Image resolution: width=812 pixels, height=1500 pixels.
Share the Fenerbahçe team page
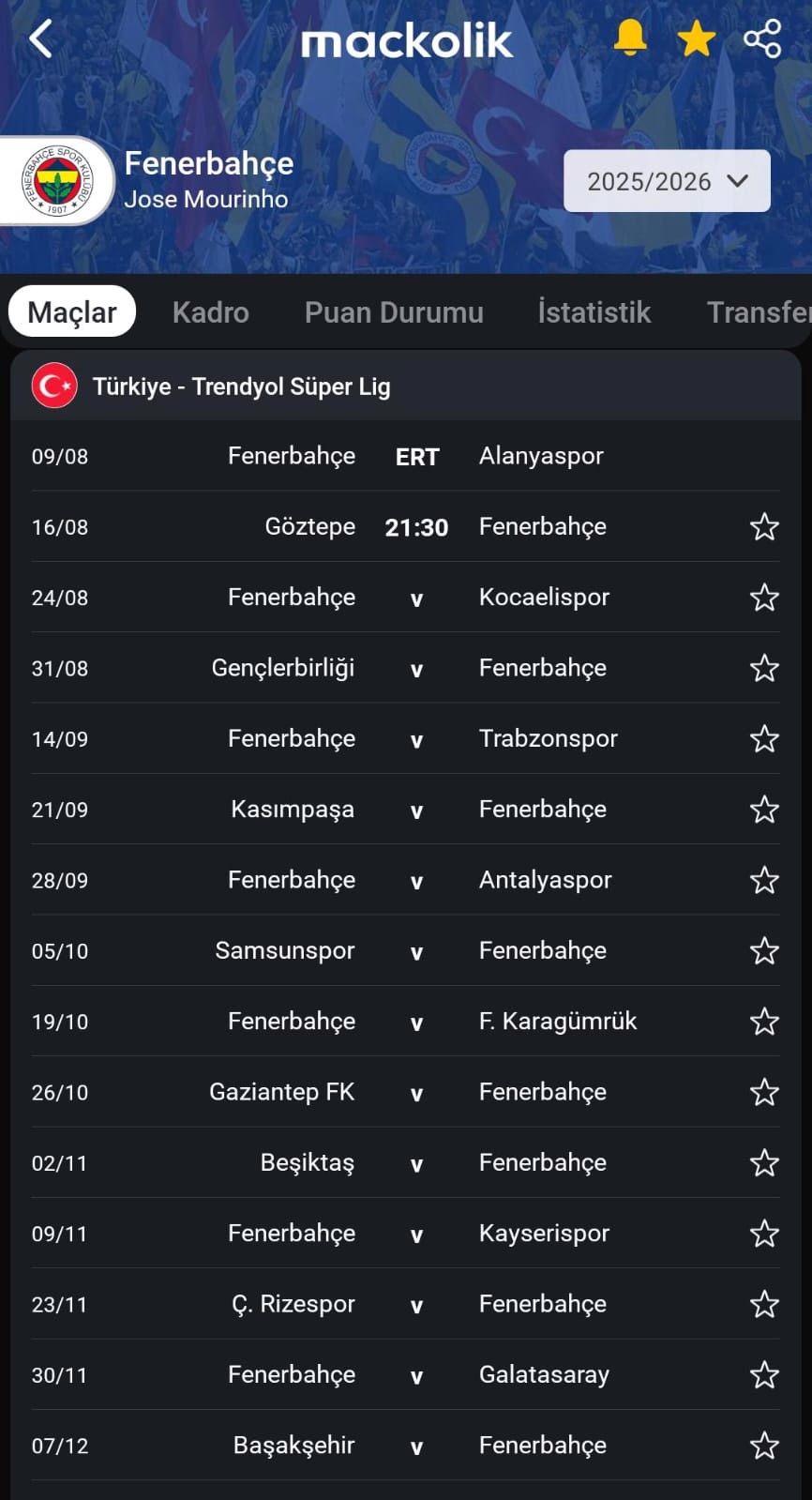(x=762, y=38)
